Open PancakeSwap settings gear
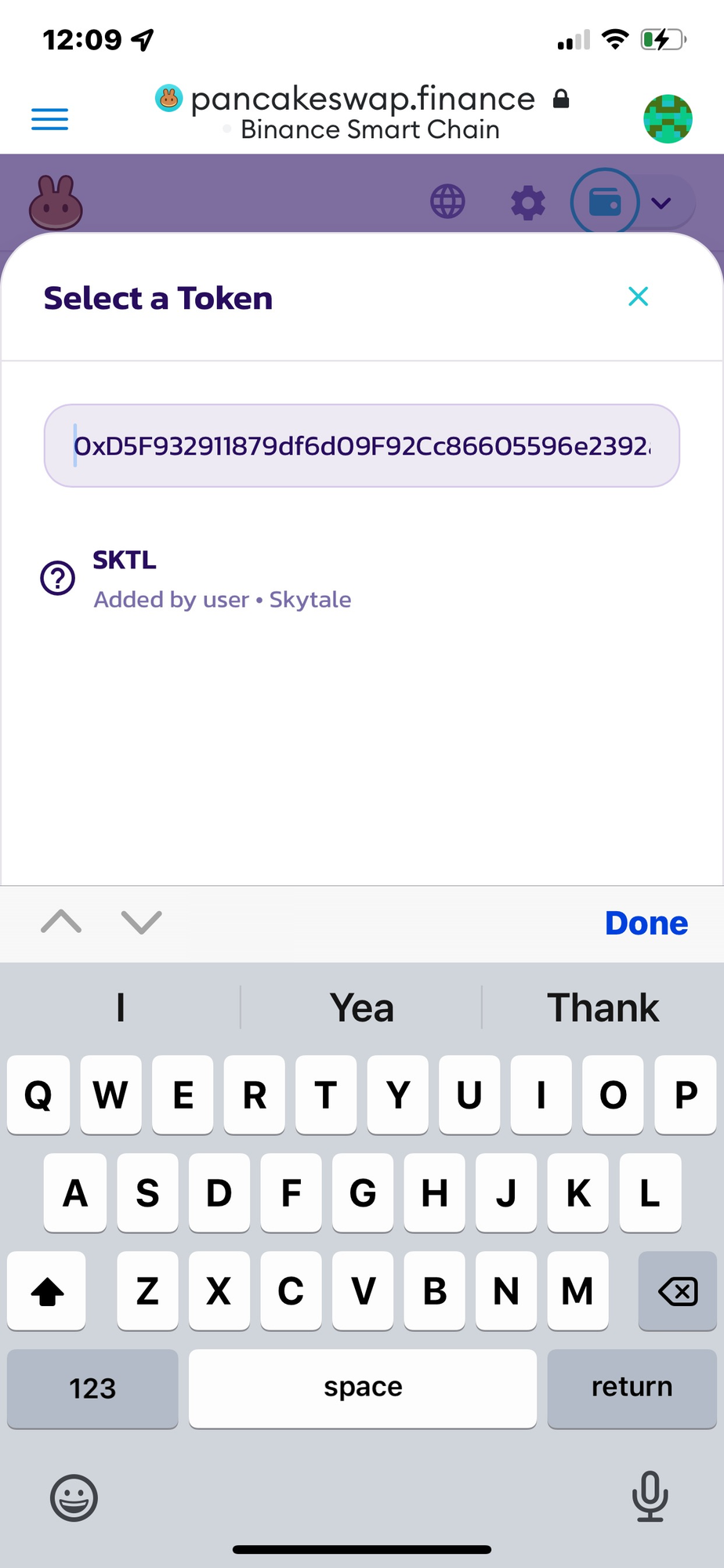 point(527,201)
